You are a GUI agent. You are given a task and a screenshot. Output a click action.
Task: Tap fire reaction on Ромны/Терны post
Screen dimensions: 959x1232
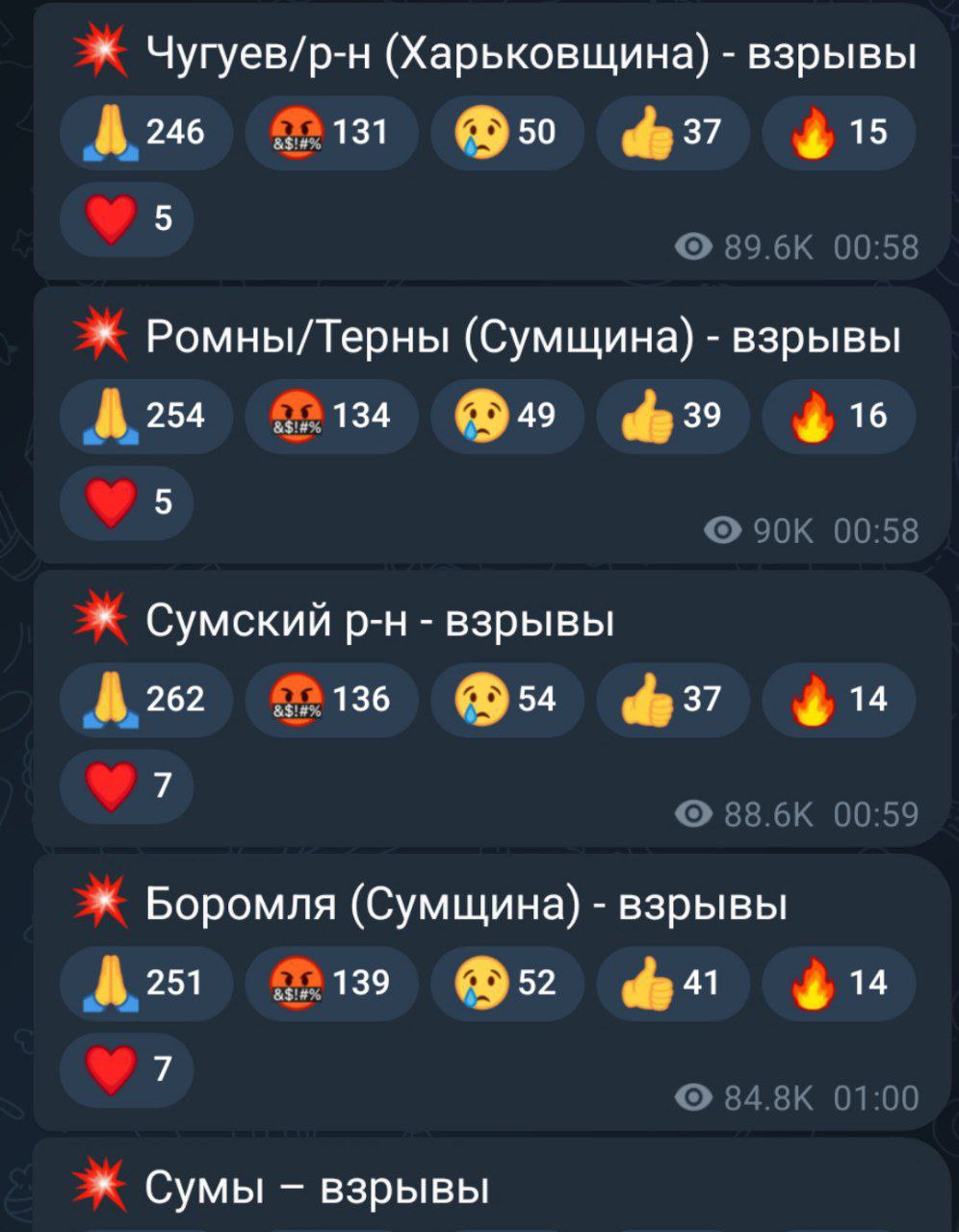point(839,416)
